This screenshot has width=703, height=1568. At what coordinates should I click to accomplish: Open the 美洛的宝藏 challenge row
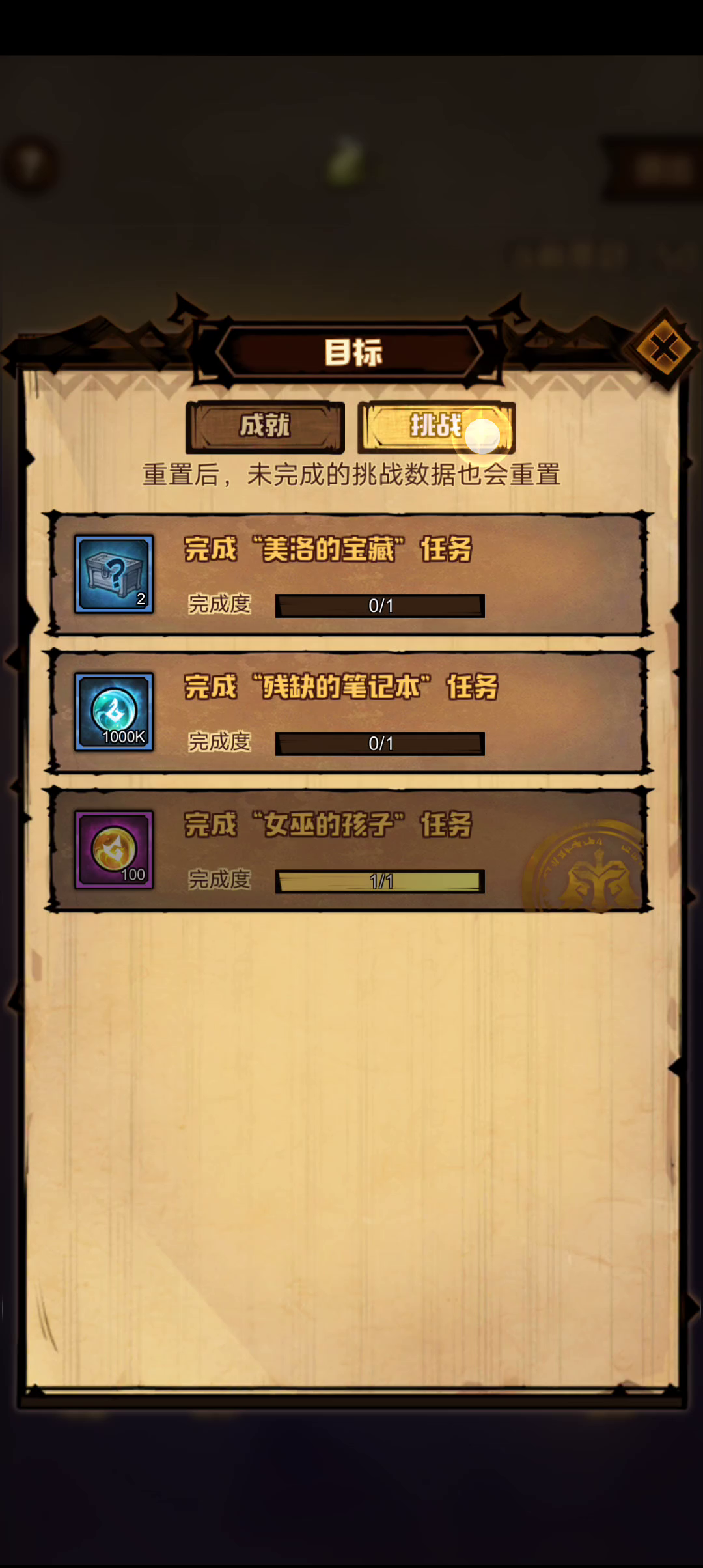(x=391, y=573)
